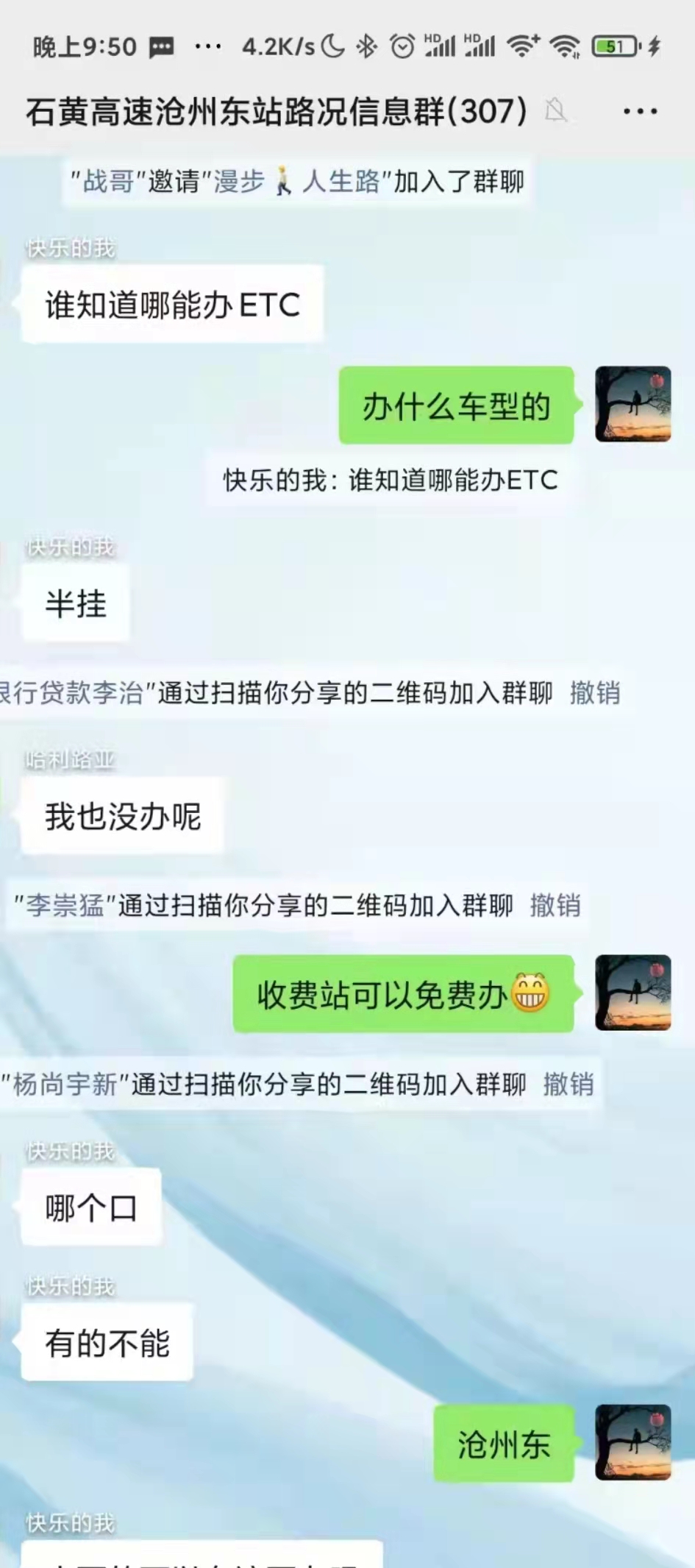Screen dimensions: 695x1568
Task: Revoke 银行贷款李治's group invitation
Action: pos(595,692)
